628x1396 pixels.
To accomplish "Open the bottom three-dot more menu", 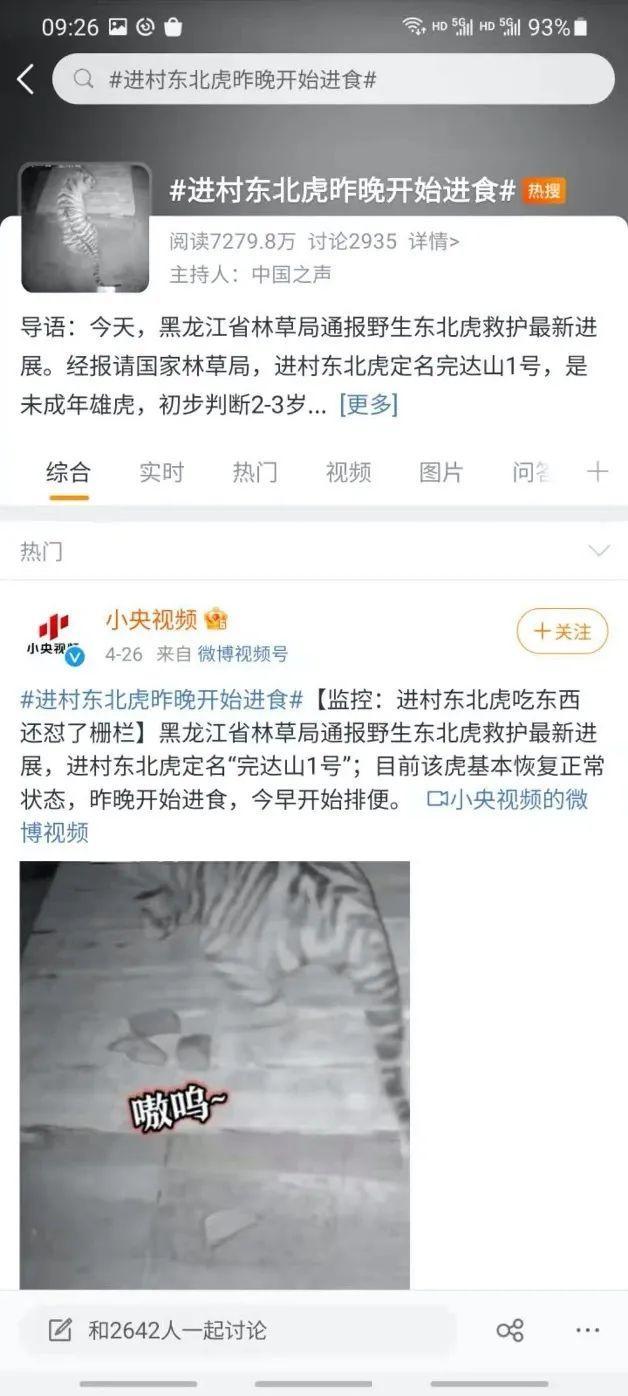I will 587,1330.
